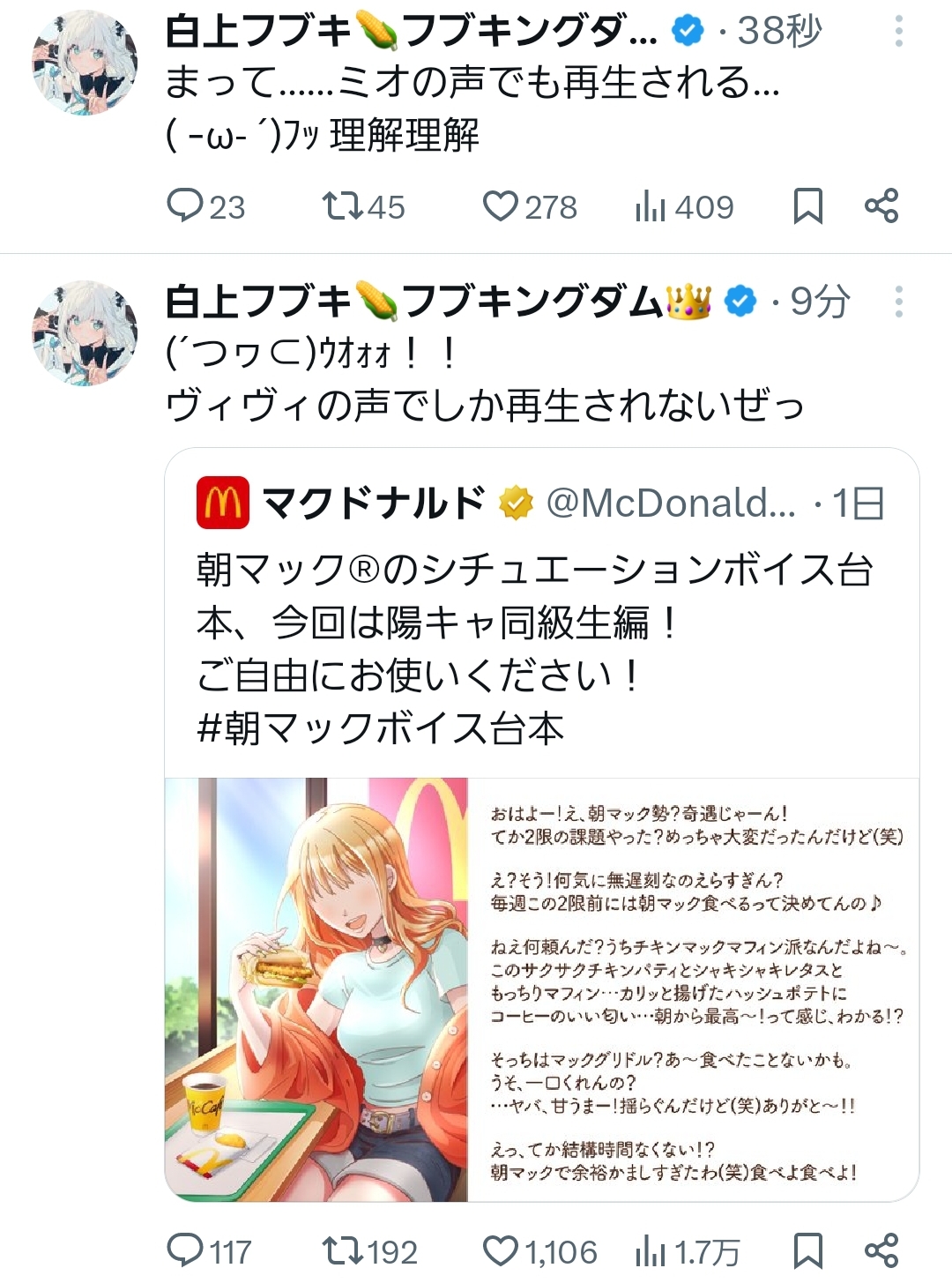This screenshot has height=1283, width=952.
Task: Share the ヴィヴィの声 post
Action: tap(881, 1251)
